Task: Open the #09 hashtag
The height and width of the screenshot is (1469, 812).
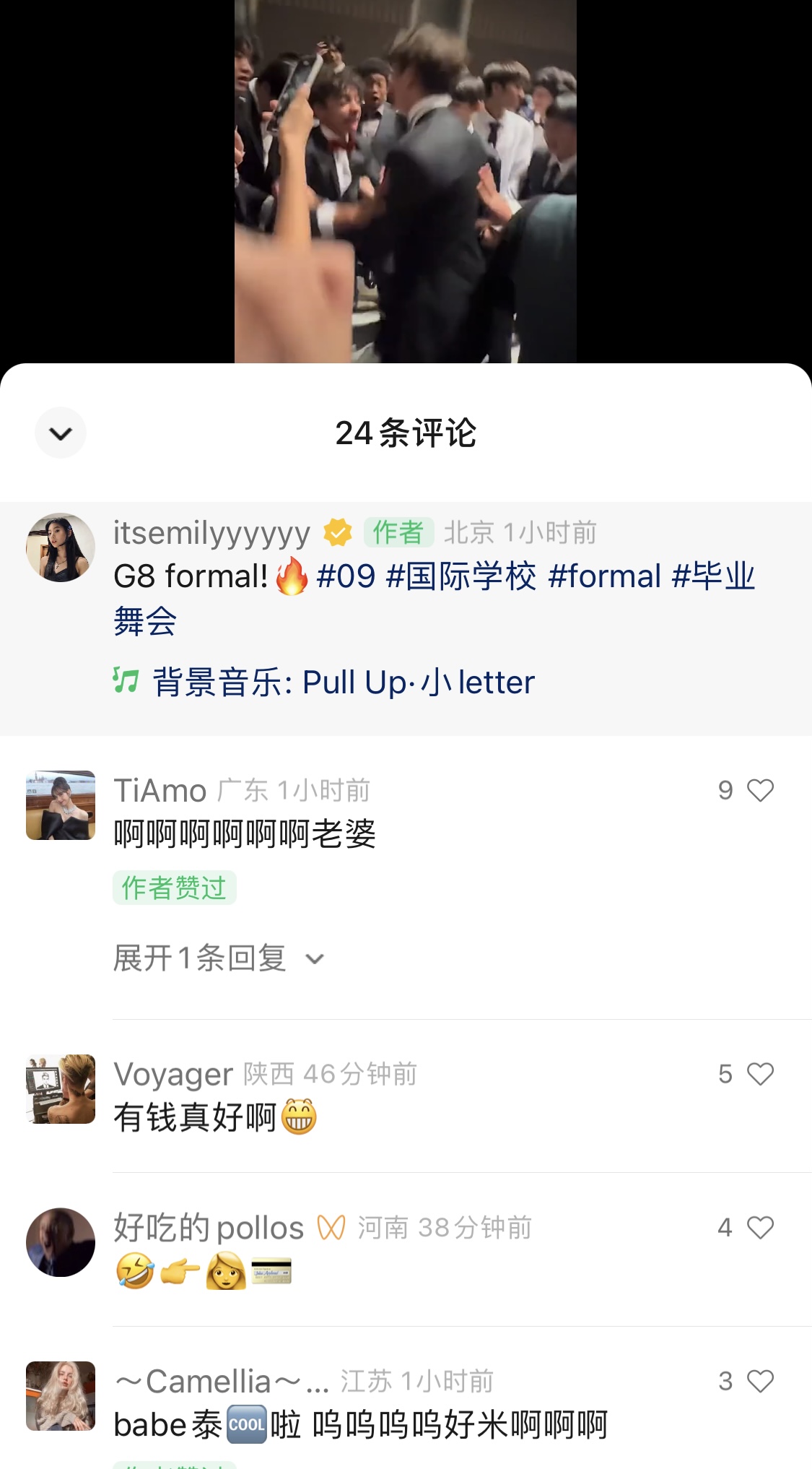Action: 346,576
